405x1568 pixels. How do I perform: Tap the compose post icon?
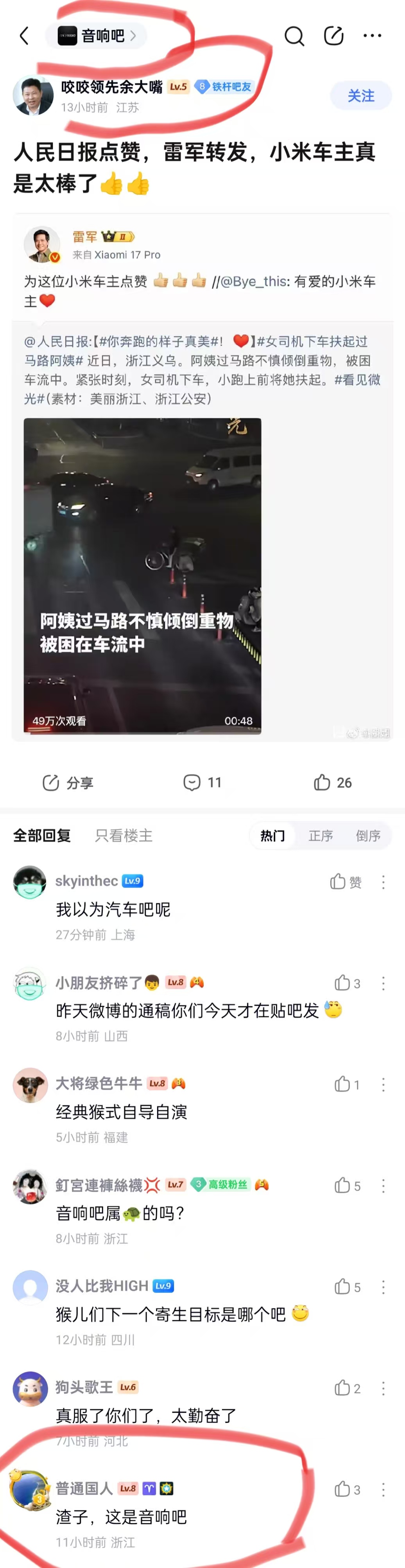(x=333, y=36)
